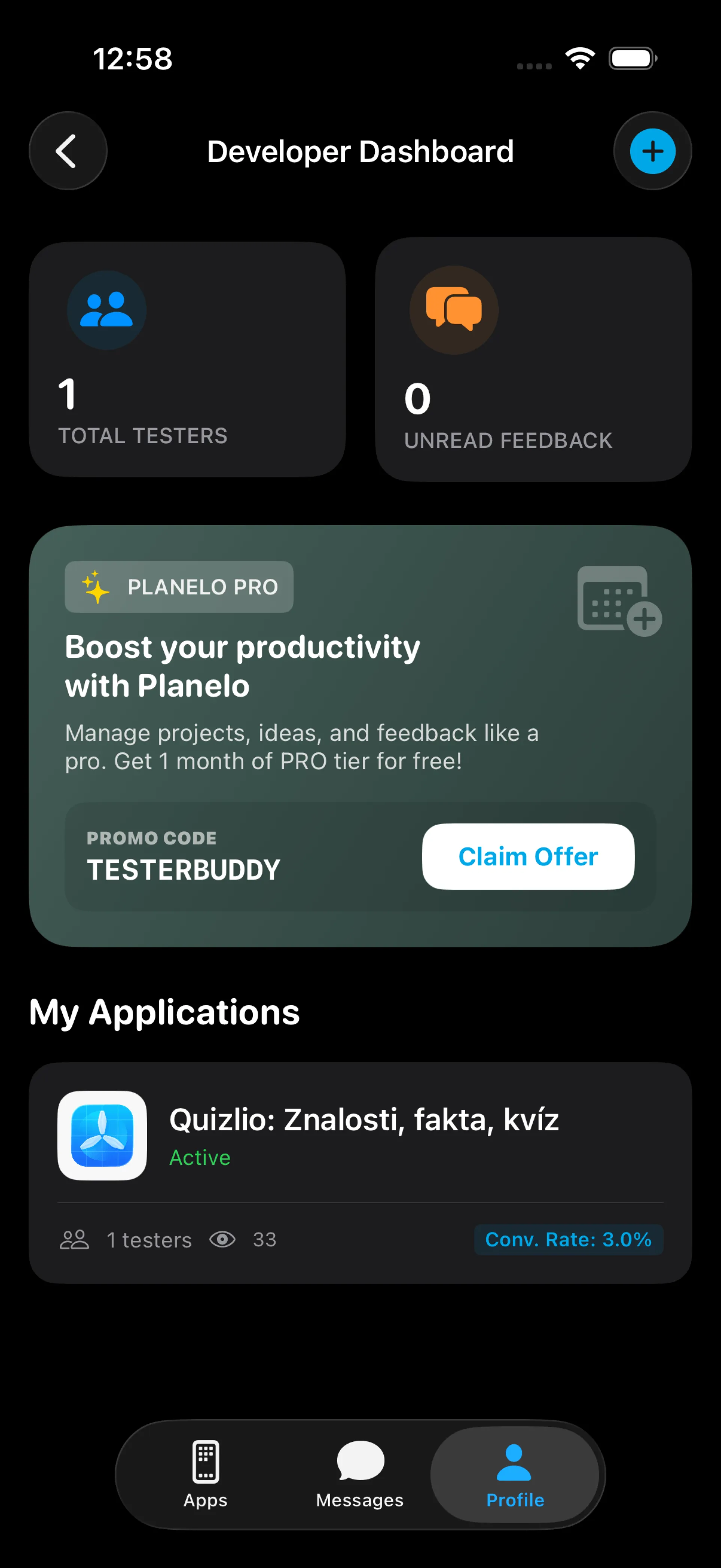The image size is (721, 1568).
Task: Add a new application with plus icon
Action: pyautogui.click(x=652, y=151)
